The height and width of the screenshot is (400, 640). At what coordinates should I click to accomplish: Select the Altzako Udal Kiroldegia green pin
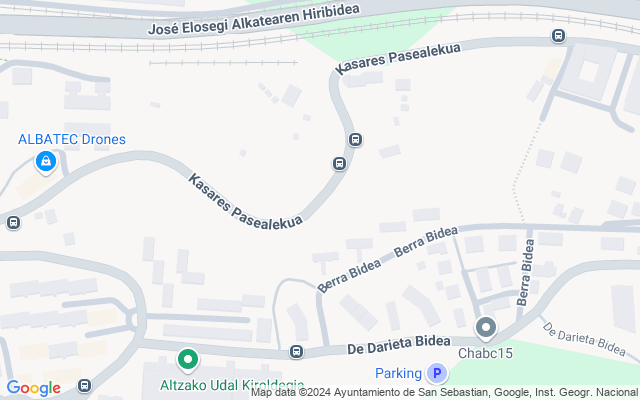[188, 360]
